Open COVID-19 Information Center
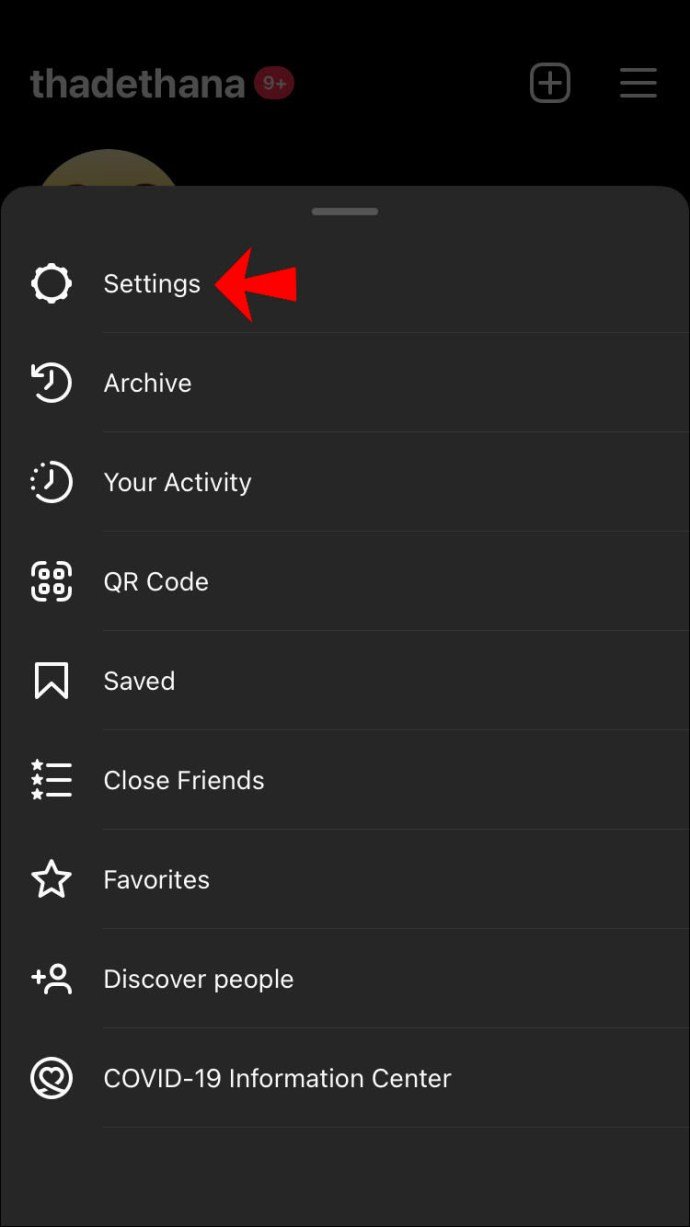Screen dimensions: 690x1227 (277, 1078)
